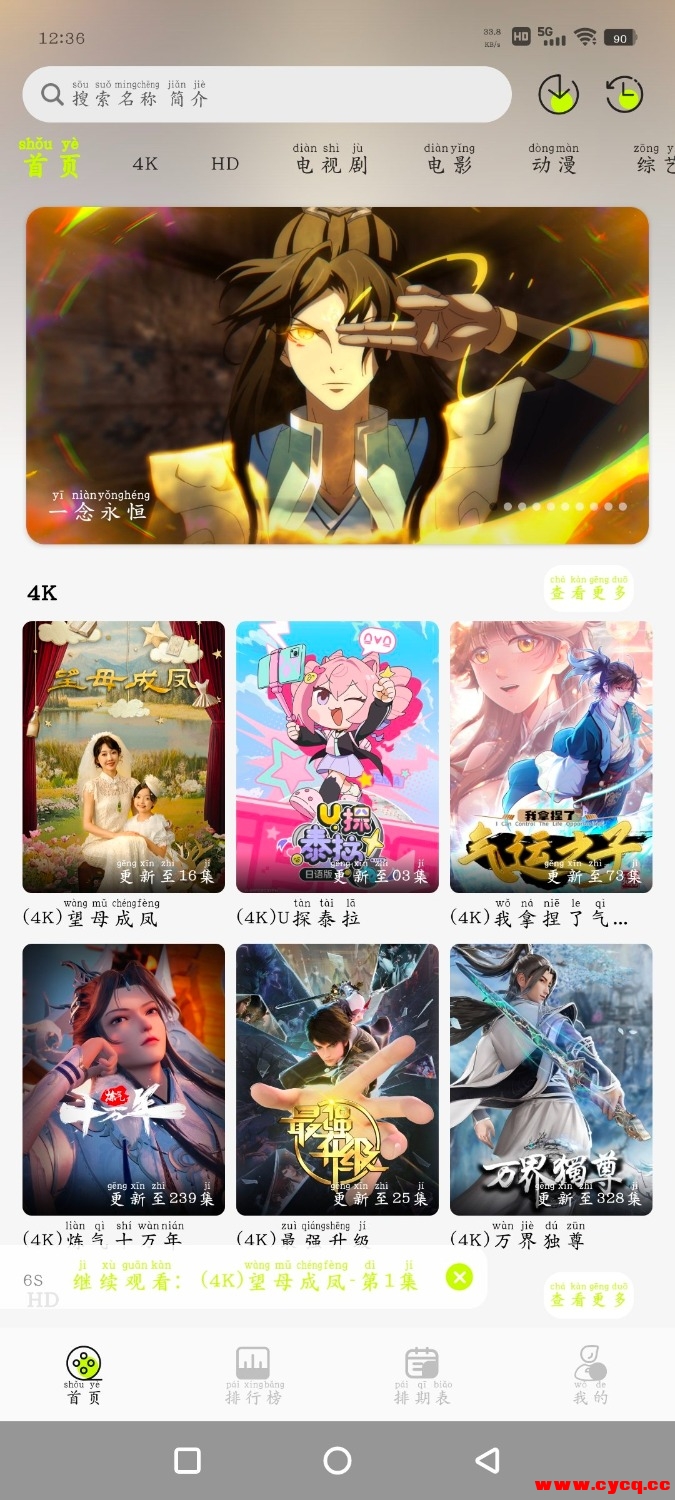The image size is (675, 1500).
Task: Dismiss the continue watching bar
Action: [x=459, y=1277]
